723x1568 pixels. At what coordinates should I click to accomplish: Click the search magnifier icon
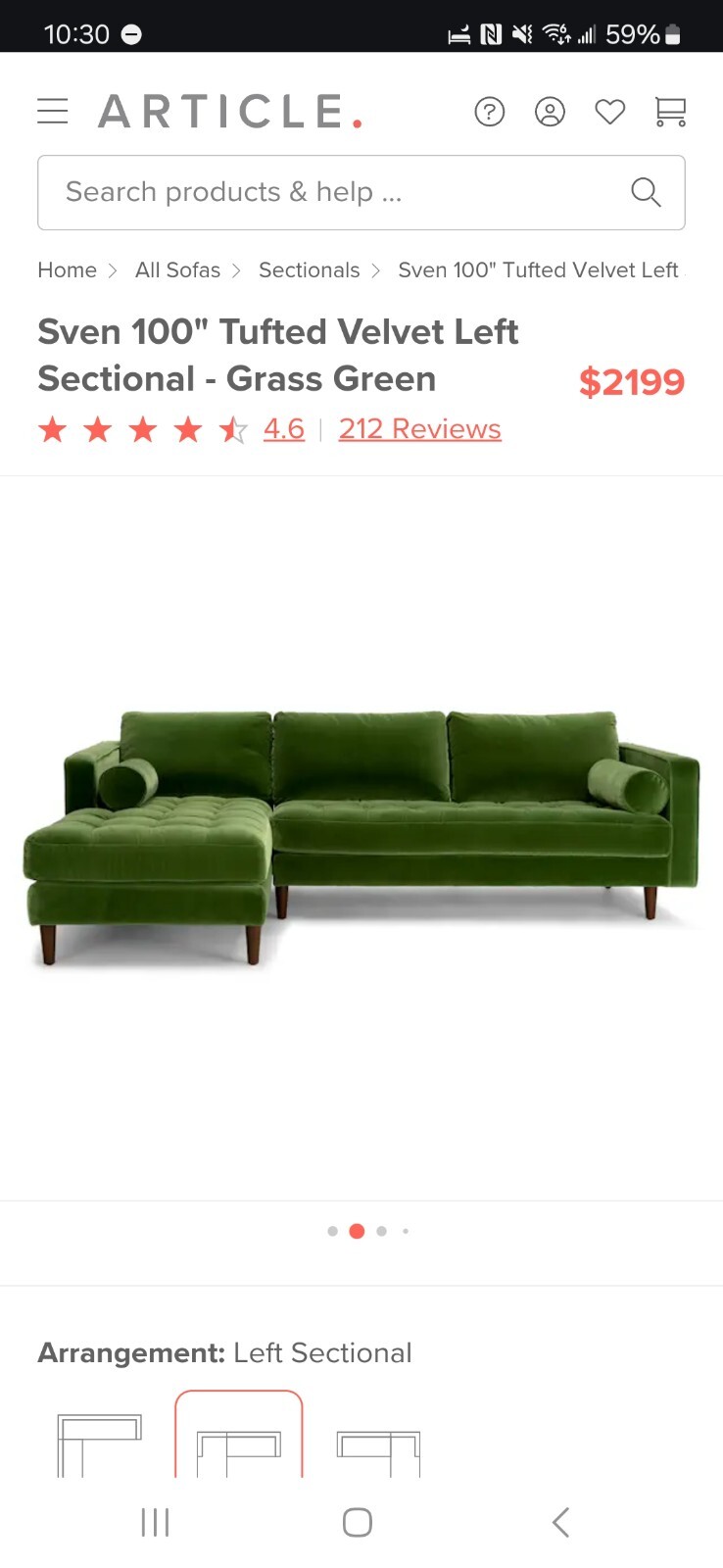point(645,192)
